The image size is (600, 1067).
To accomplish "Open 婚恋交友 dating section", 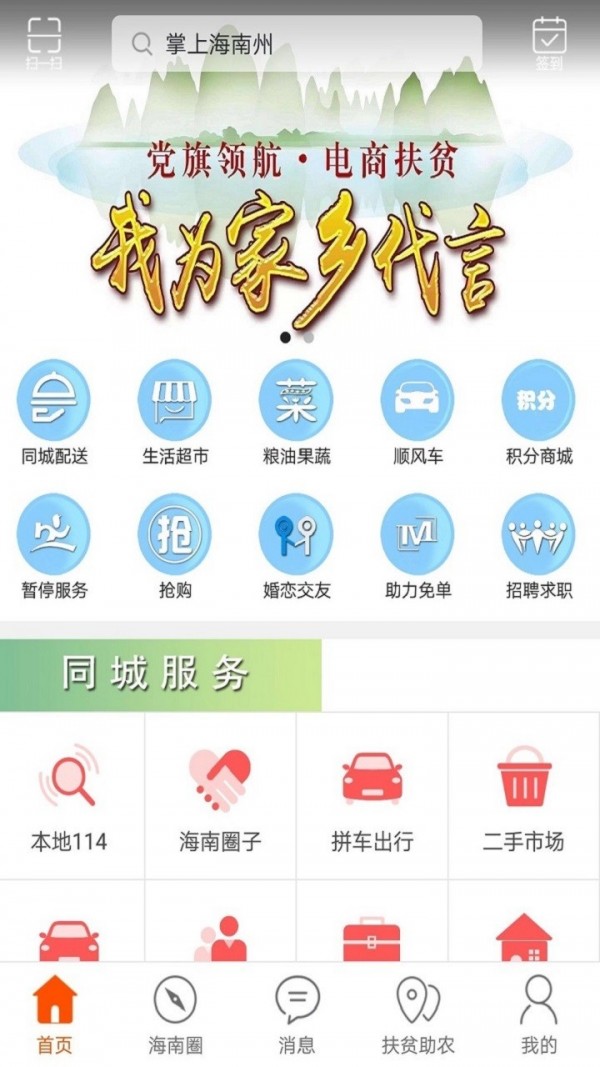I will [296, 547].
